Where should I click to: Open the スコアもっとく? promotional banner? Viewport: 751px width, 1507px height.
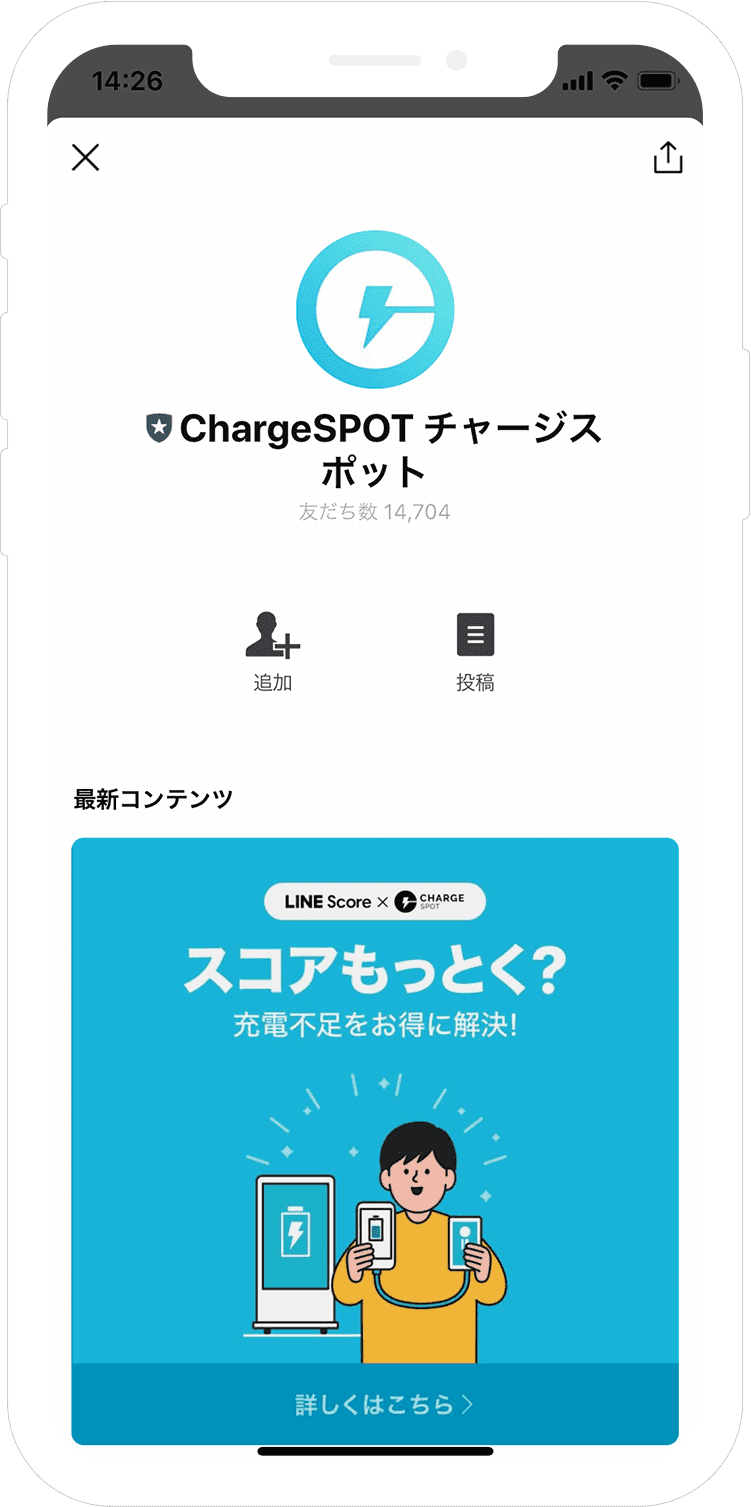coord(375,1140)
